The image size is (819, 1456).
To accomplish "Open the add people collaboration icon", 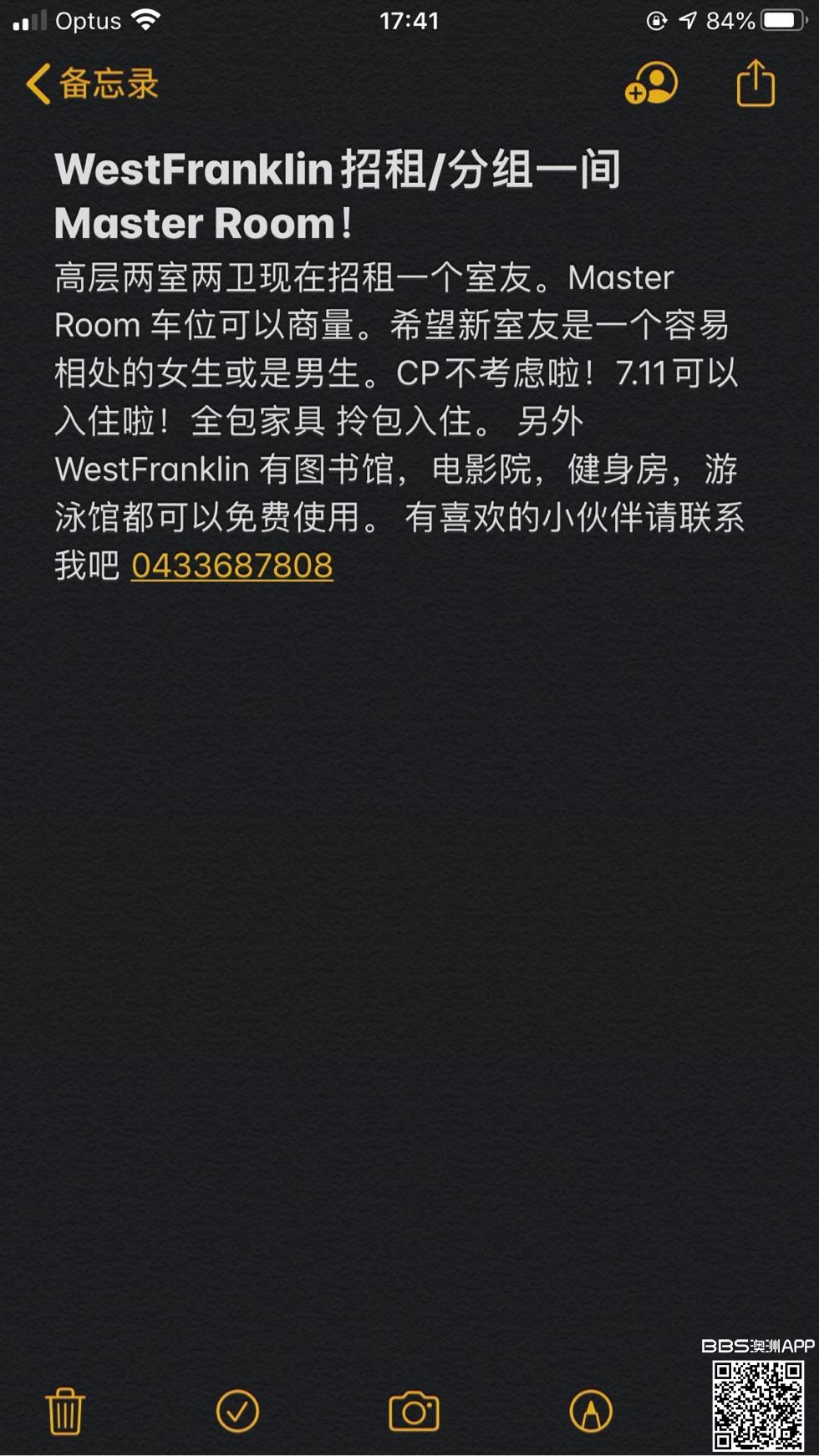I will [651, 84].
